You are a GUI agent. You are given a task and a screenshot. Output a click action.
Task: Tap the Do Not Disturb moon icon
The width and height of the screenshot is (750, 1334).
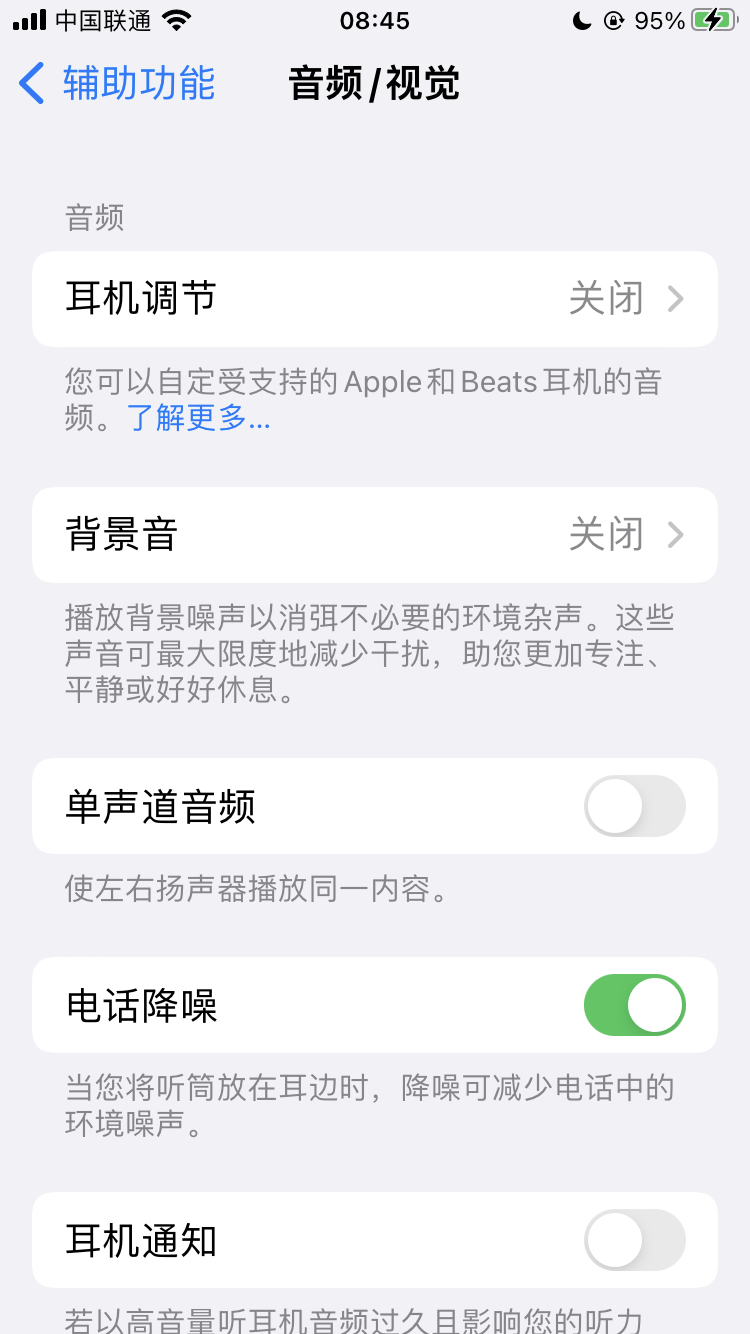click(583, 20)
